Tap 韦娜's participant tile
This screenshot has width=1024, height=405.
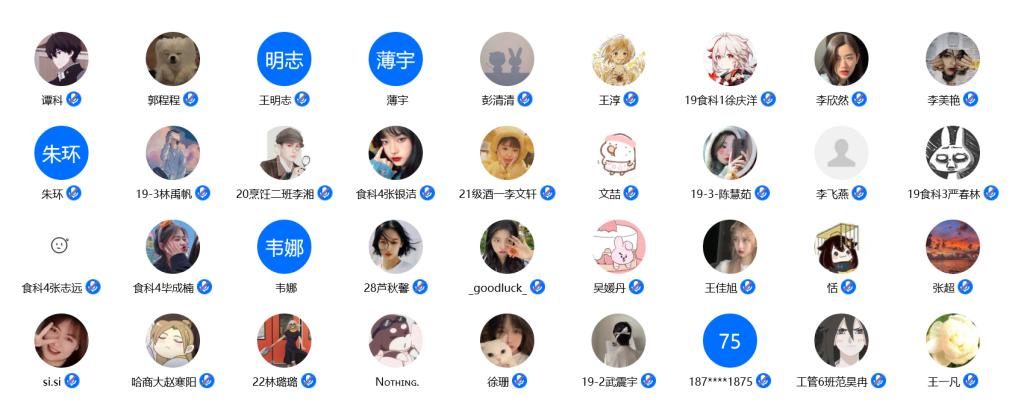coord(284,247)
